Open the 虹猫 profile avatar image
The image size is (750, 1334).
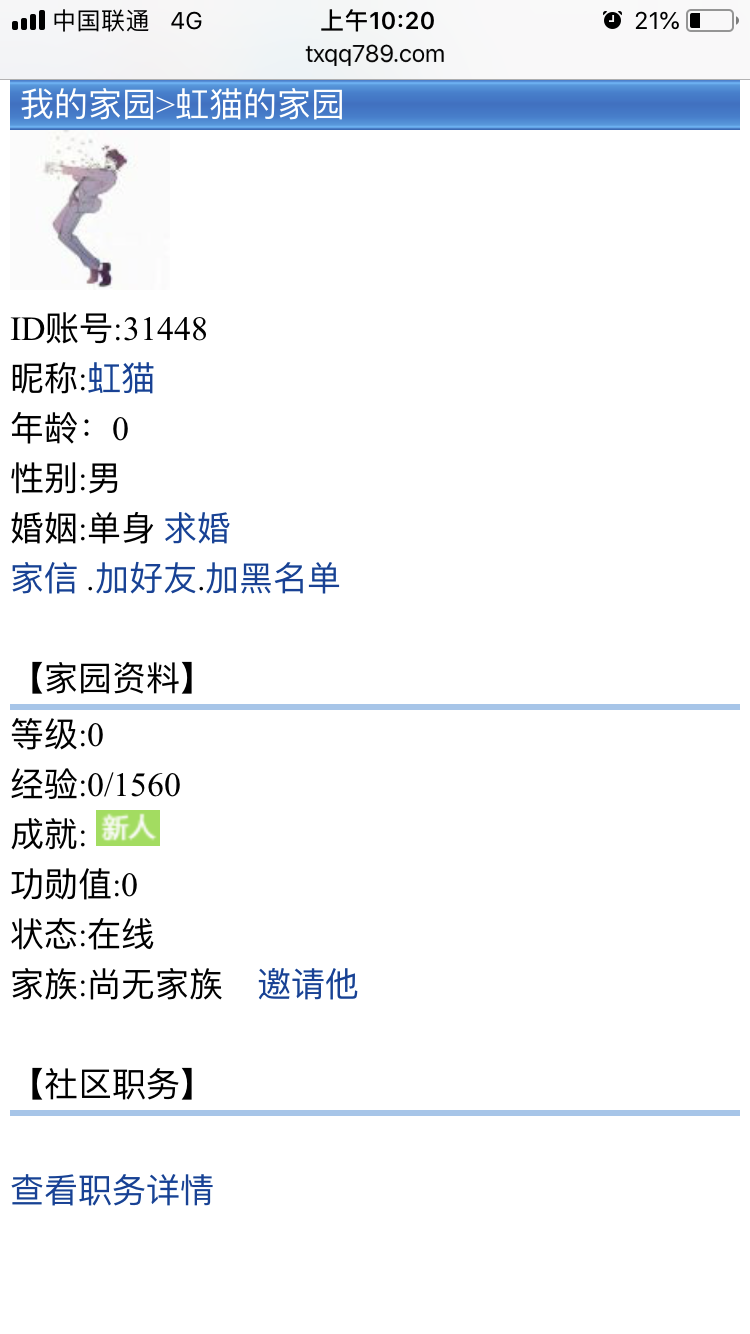[90, 210]
